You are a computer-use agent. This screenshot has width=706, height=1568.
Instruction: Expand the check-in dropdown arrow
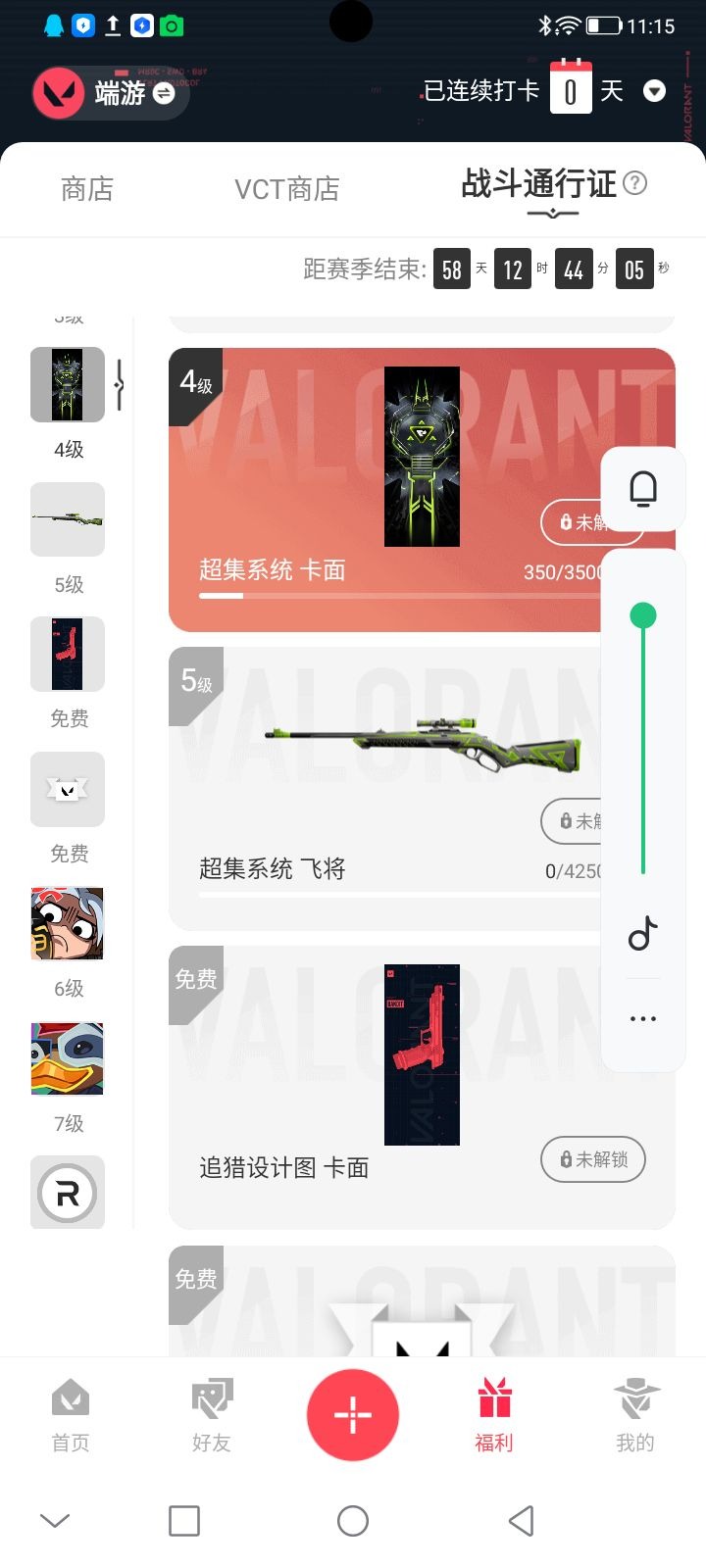pyautogui.click(x=654, y=92)
